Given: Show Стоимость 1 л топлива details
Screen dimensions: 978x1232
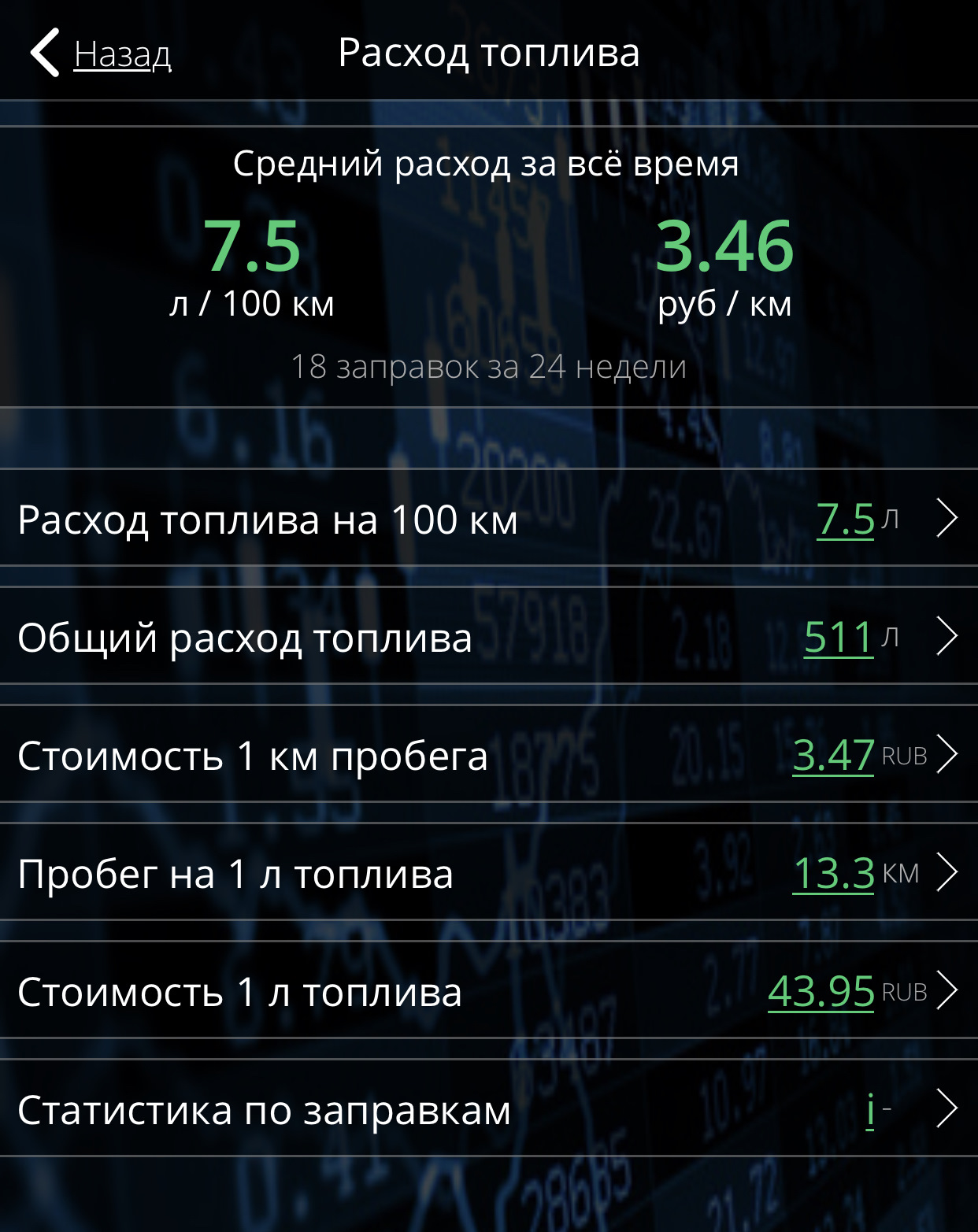Looking at the screenshot, I should [488, 991].
